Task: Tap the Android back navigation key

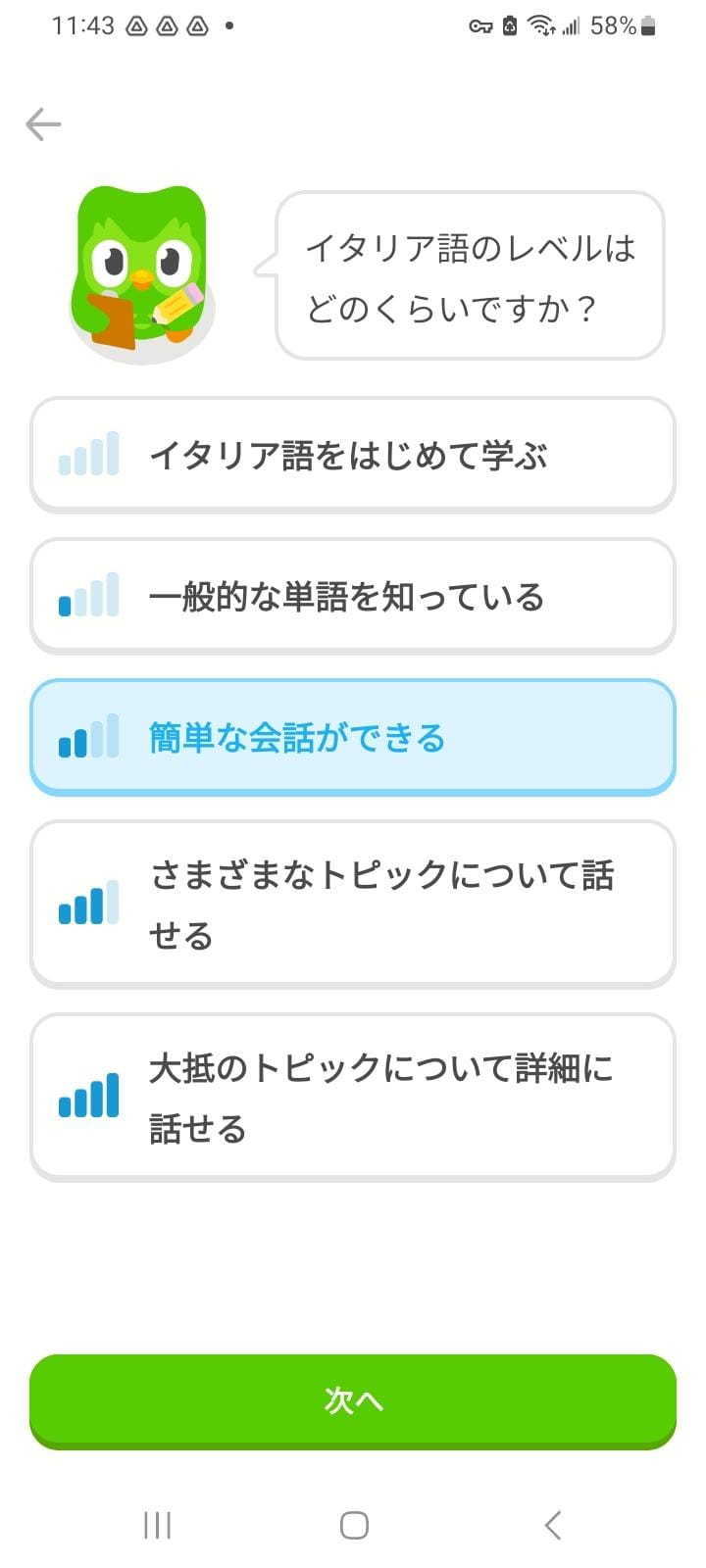Action: pos(549,1525)
